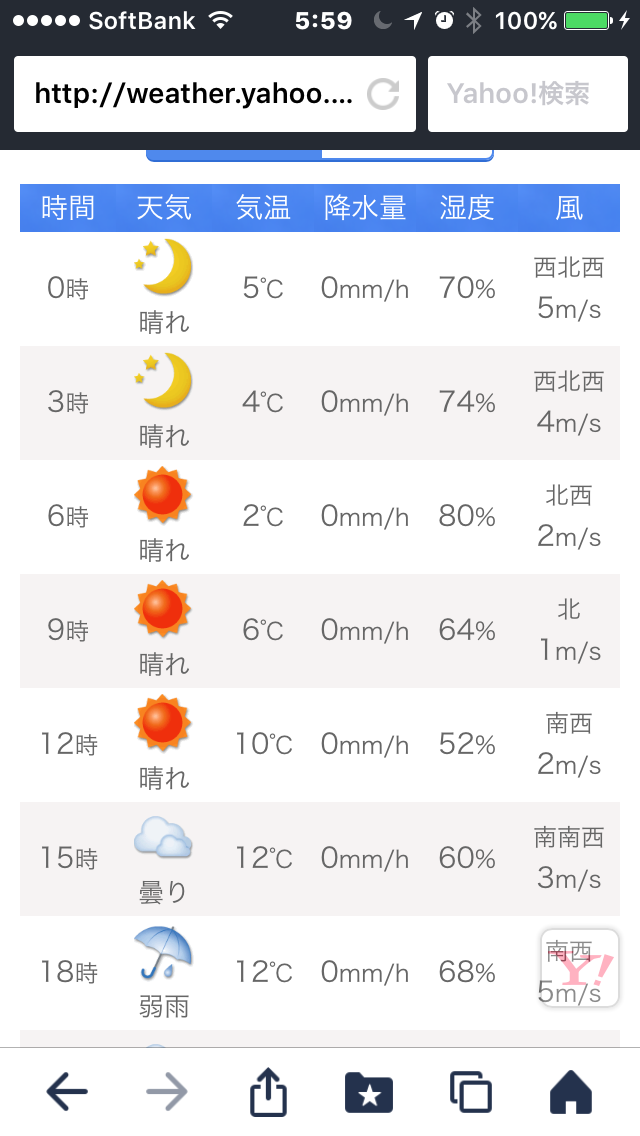Go forward to the next page
Viewport: 640px width, 1136px height.
pyautogui.click(x=167, y=1091)
